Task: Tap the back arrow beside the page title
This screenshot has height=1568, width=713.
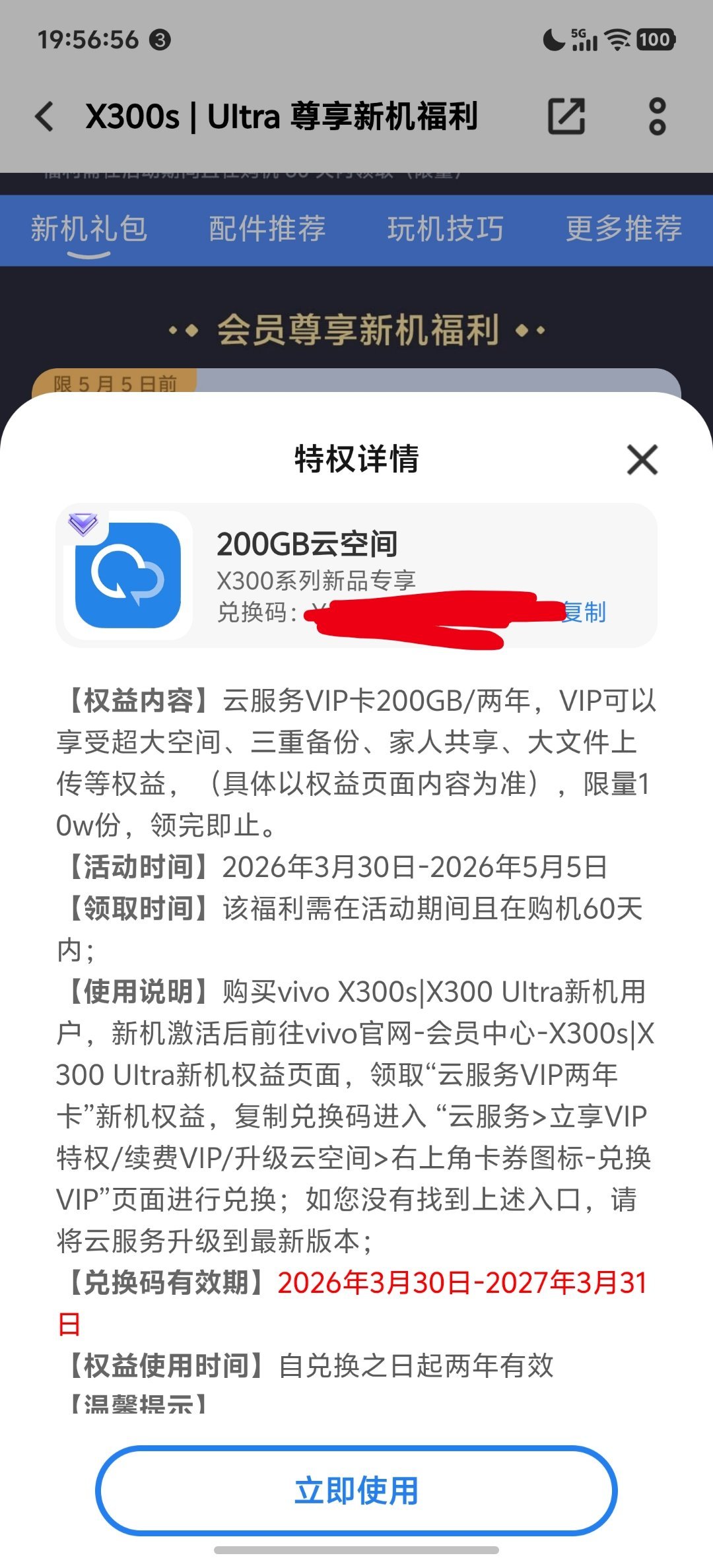Action: tap(44, 117)
